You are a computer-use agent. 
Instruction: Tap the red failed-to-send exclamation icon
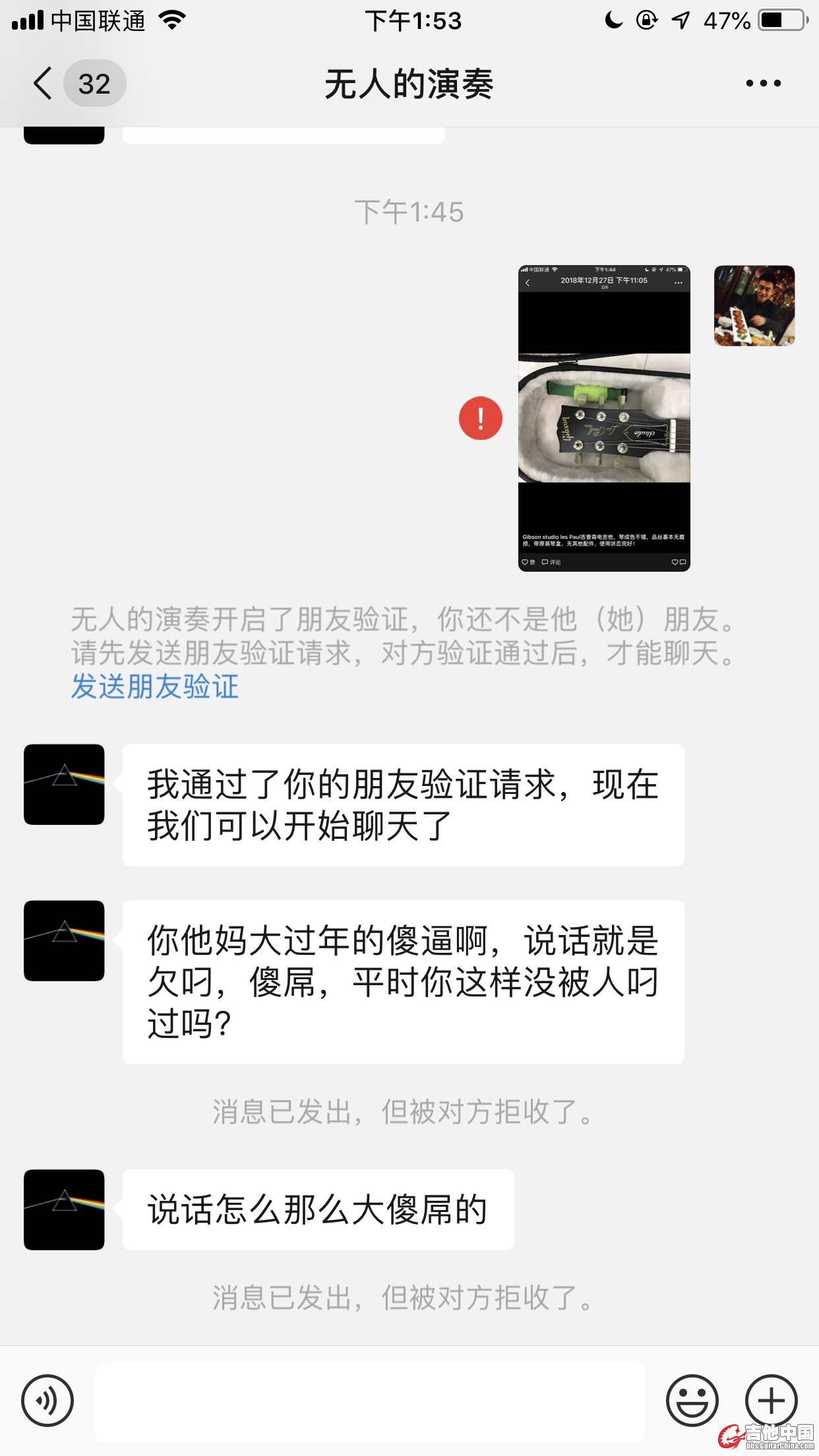click(x=481, y=418)
